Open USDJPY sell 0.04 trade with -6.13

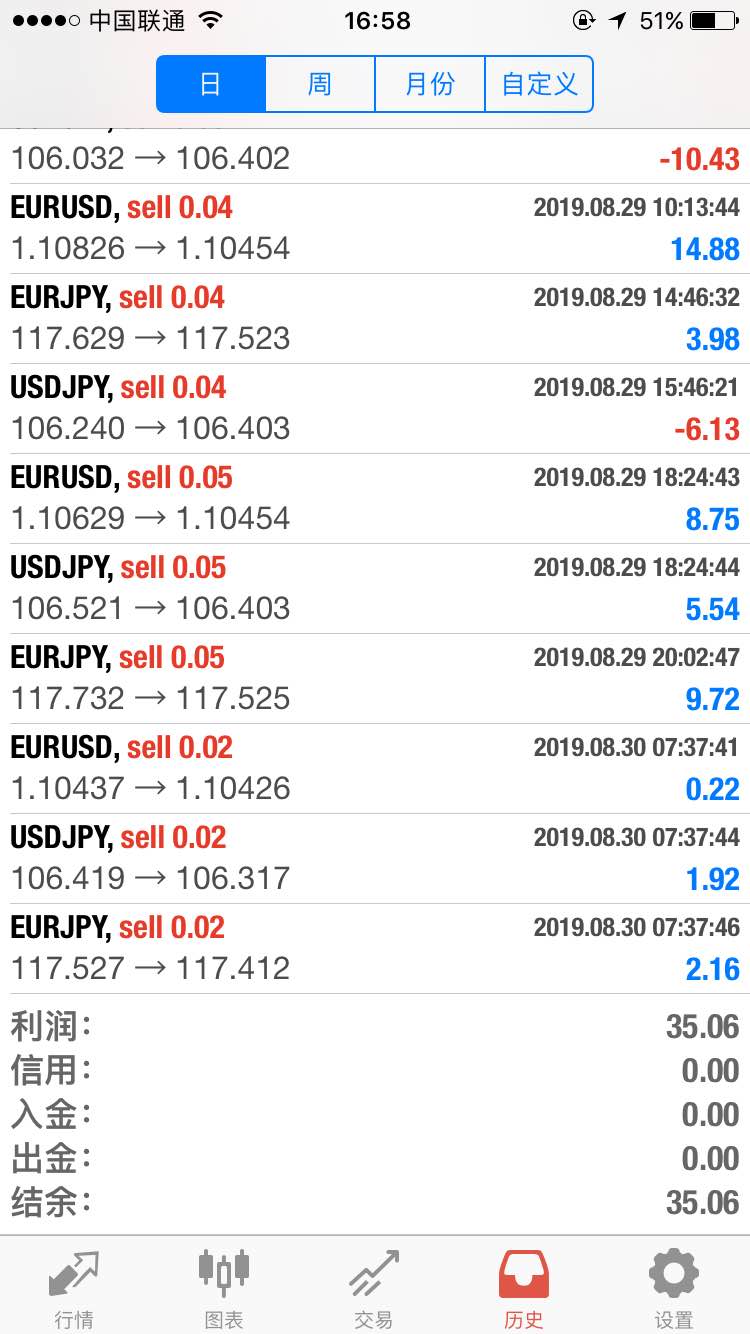tap(375, 409)
